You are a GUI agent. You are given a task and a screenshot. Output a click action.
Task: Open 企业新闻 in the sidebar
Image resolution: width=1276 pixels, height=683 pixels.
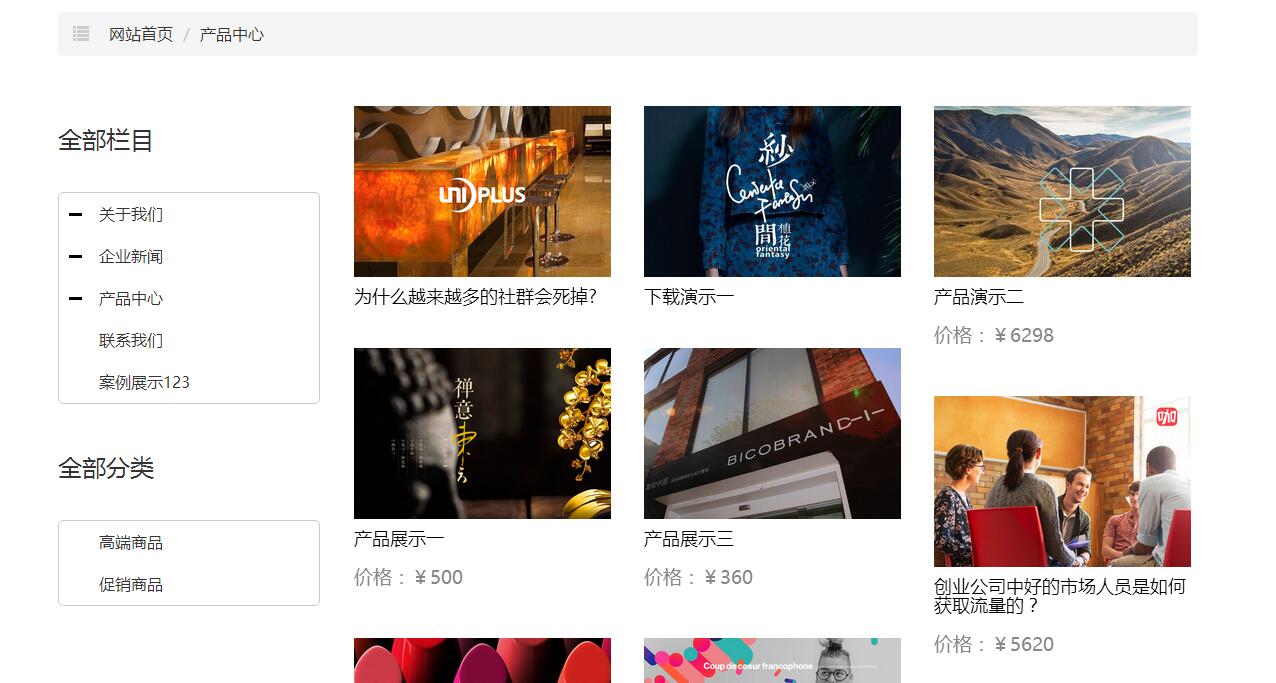coord(131,257)
